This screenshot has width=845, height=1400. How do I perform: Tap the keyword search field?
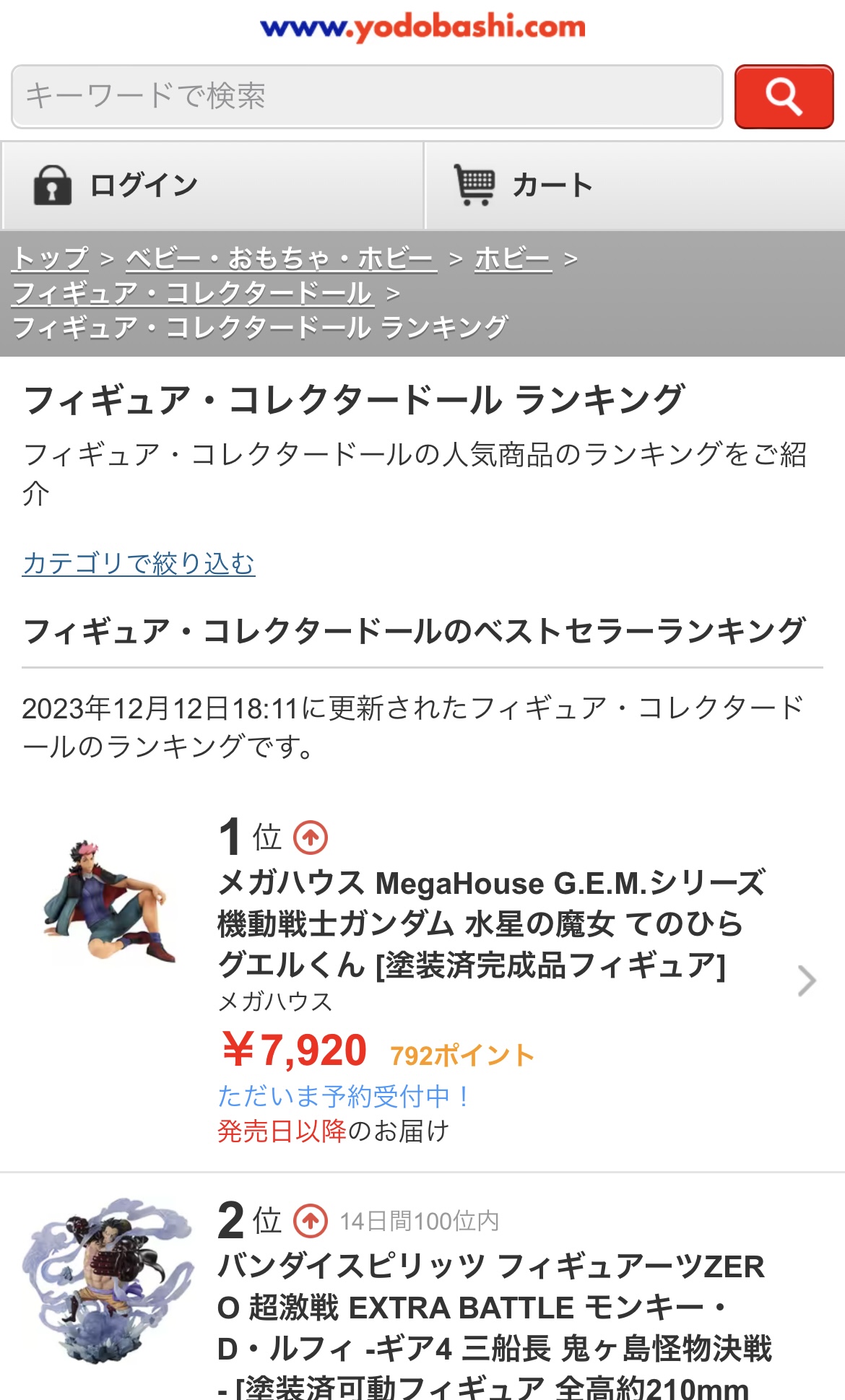(367, 97)
